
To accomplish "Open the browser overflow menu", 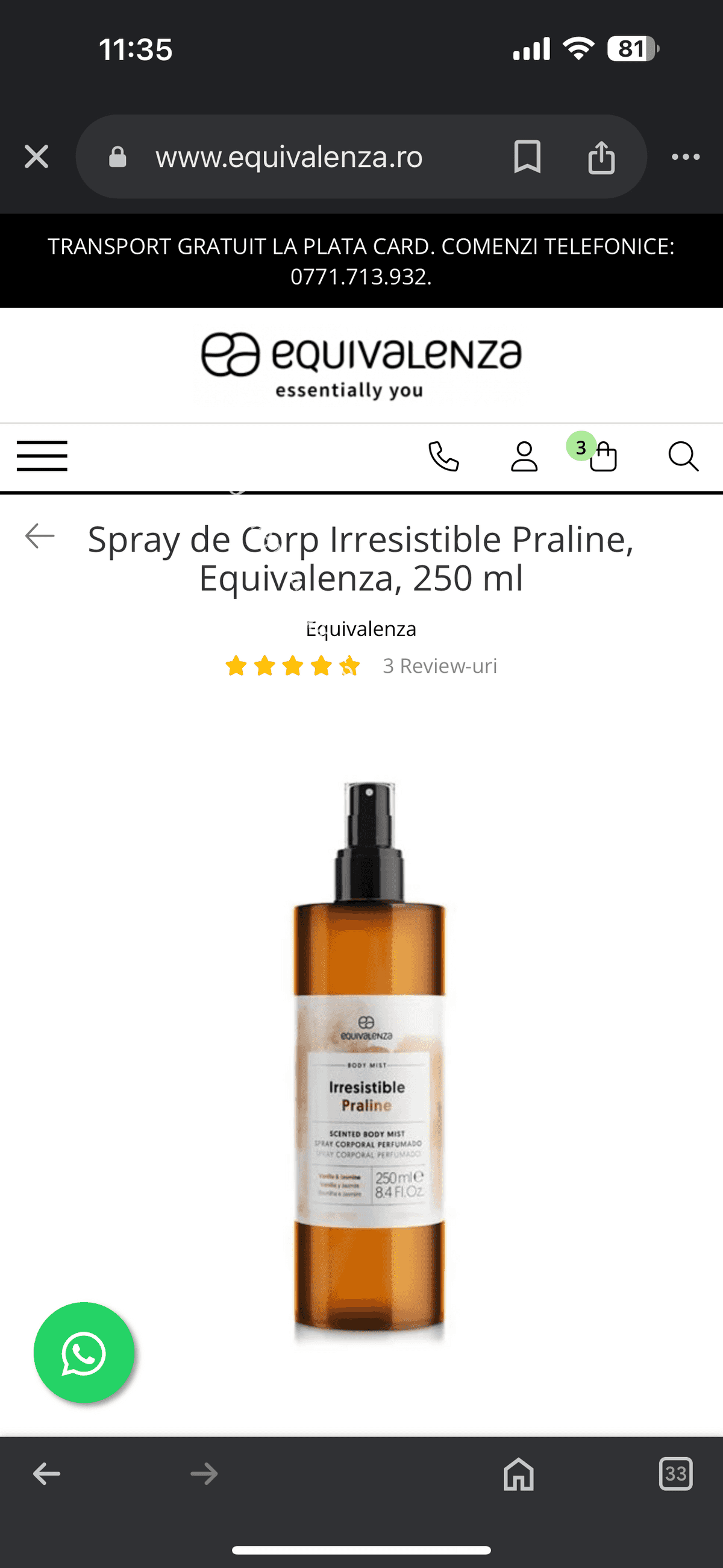I will [685, 157].
